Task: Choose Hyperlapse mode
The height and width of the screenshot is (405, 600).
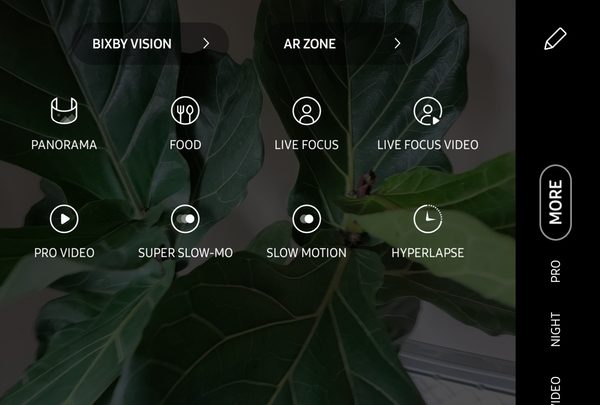Action: point(428,232)
